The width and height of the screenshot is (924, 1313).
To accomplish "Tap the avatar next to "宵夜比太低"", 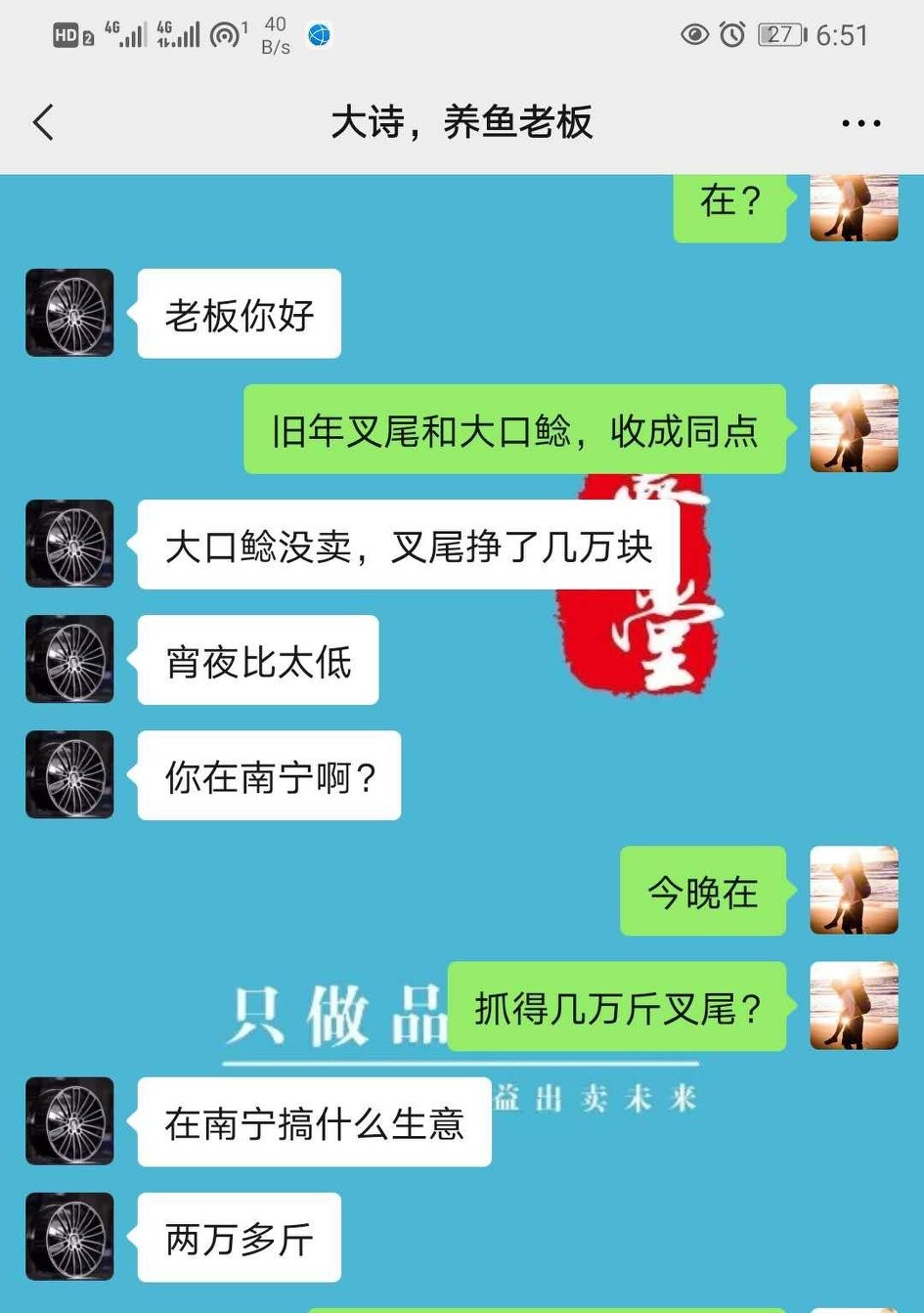I will tap(68, 659).
